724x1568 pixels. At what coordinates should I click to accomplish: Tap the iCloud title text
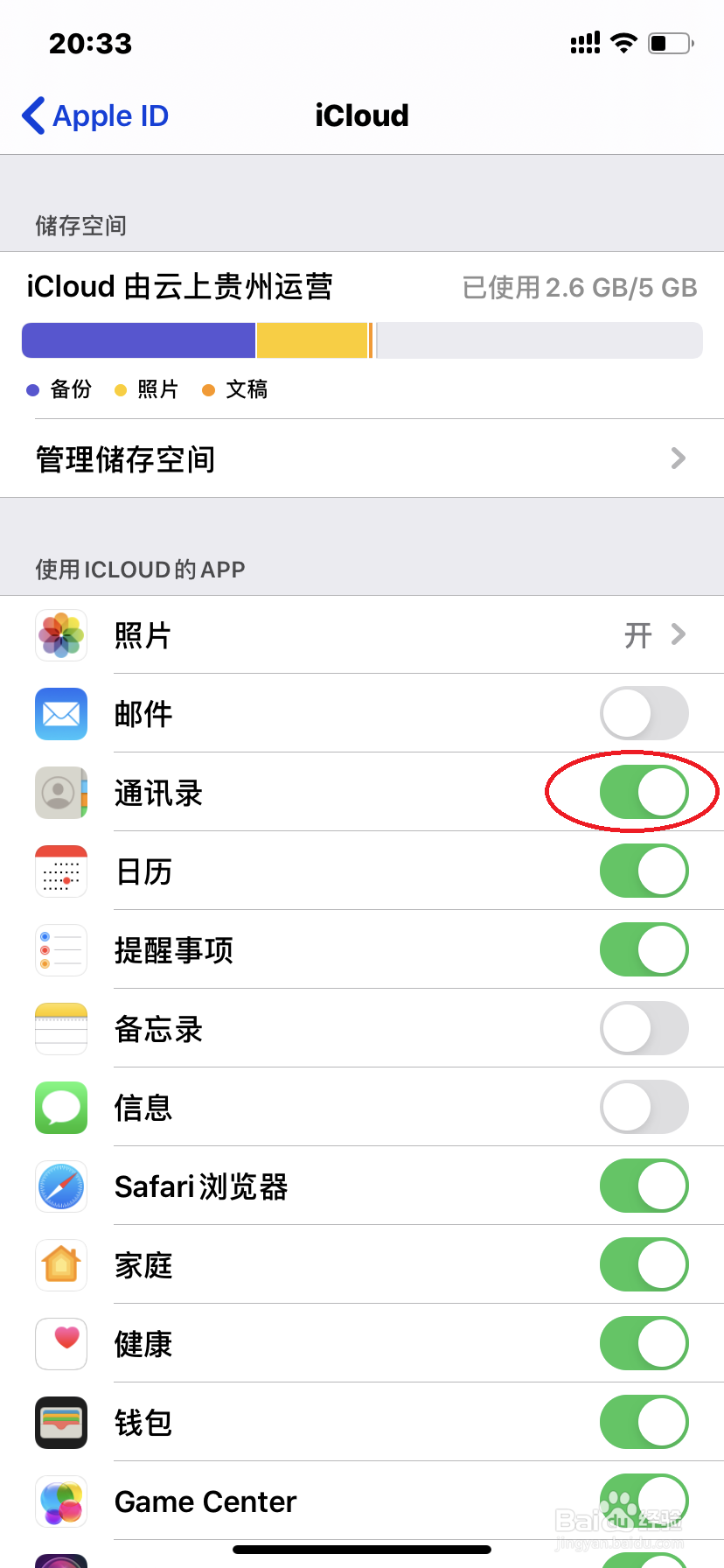(x=361, y=115)
